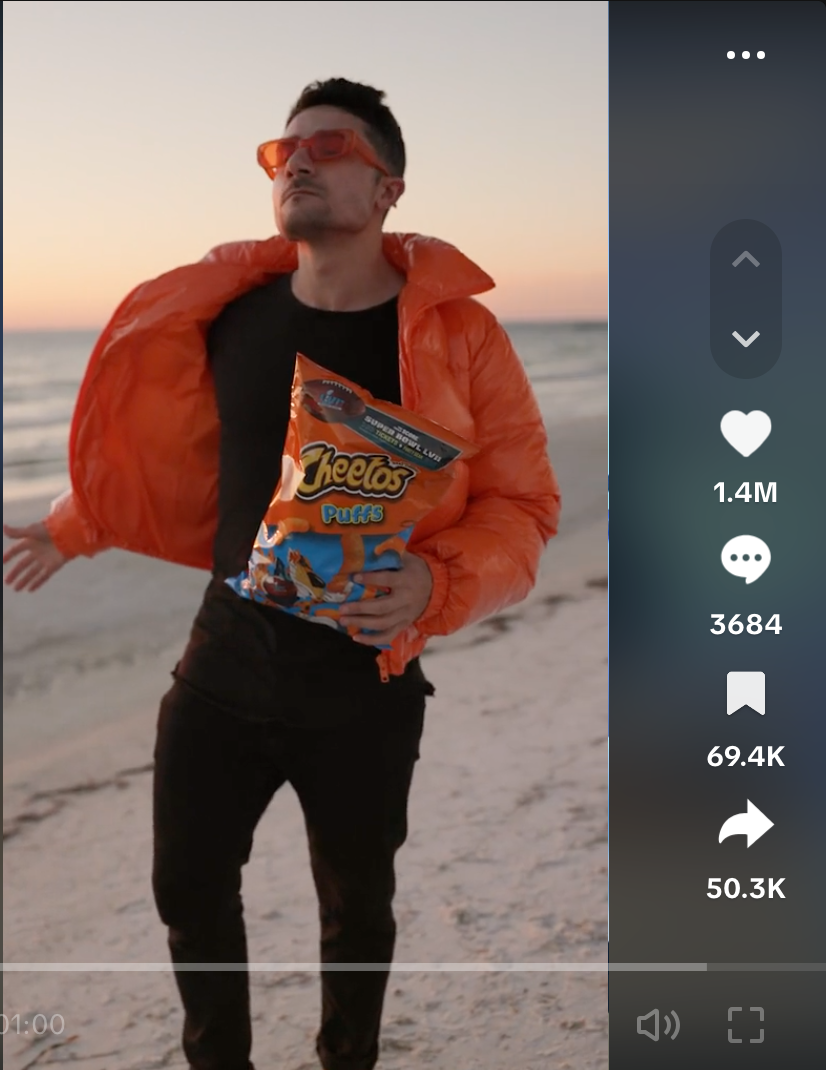826x1070 pixels.
Task: Go to the next video
Action: pyautogui.click(x=745, y=338)
